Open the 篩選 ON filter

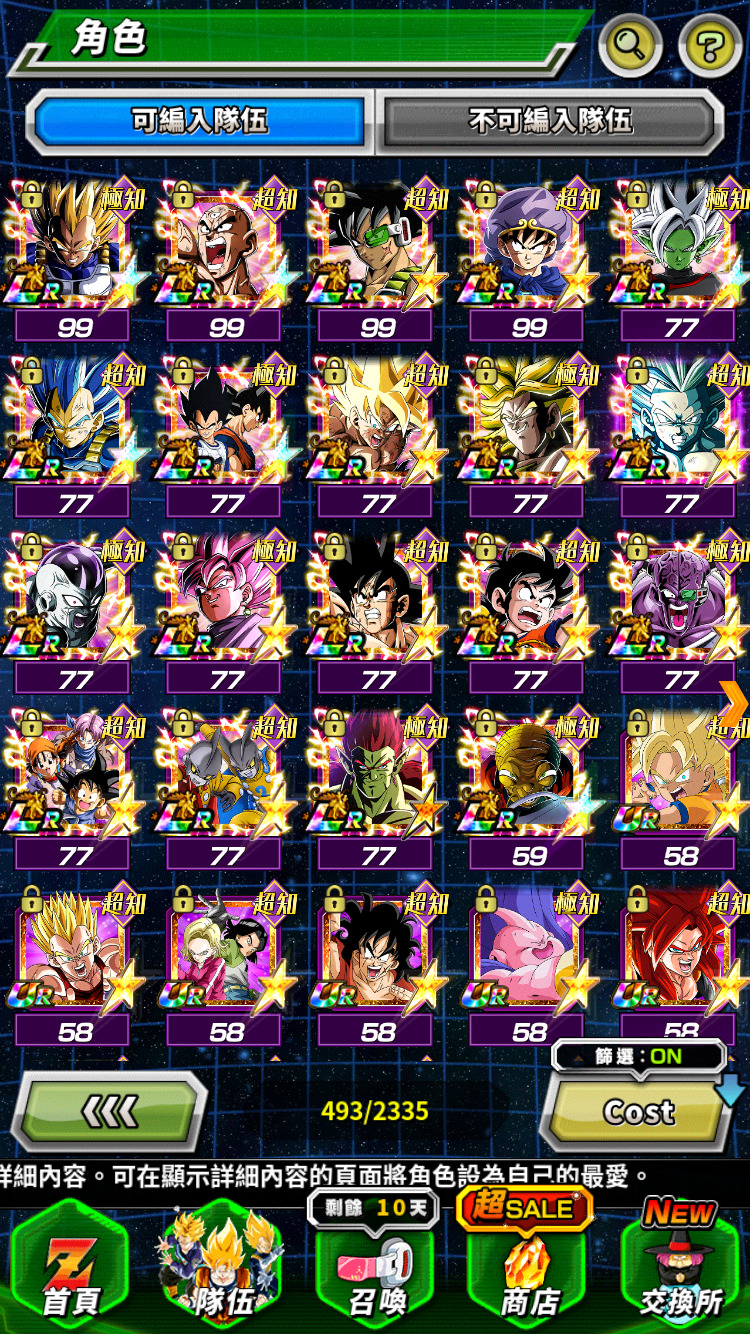(638, 1056)
